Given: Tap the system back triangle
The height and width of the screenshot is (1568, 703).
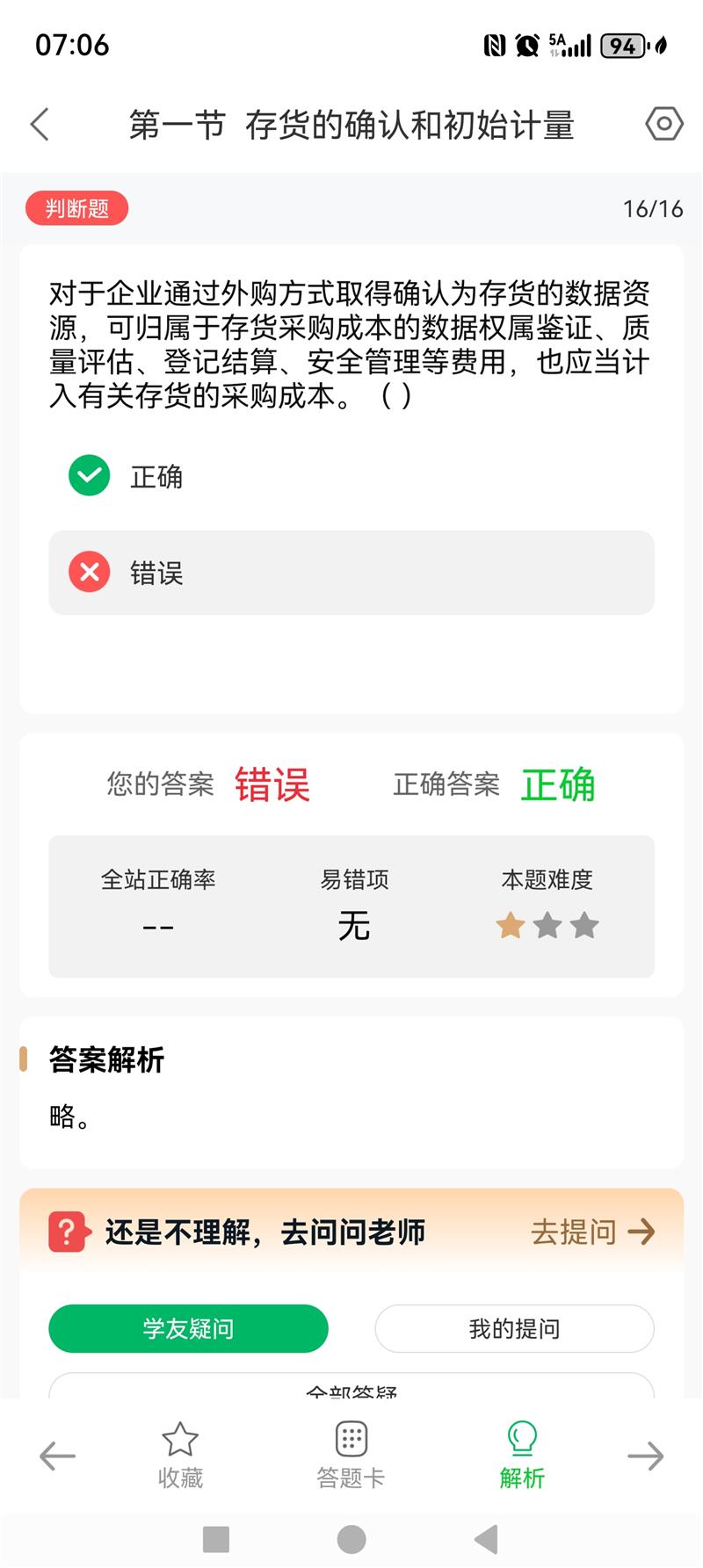Looking at the screenshot, I should [486, 1539].
